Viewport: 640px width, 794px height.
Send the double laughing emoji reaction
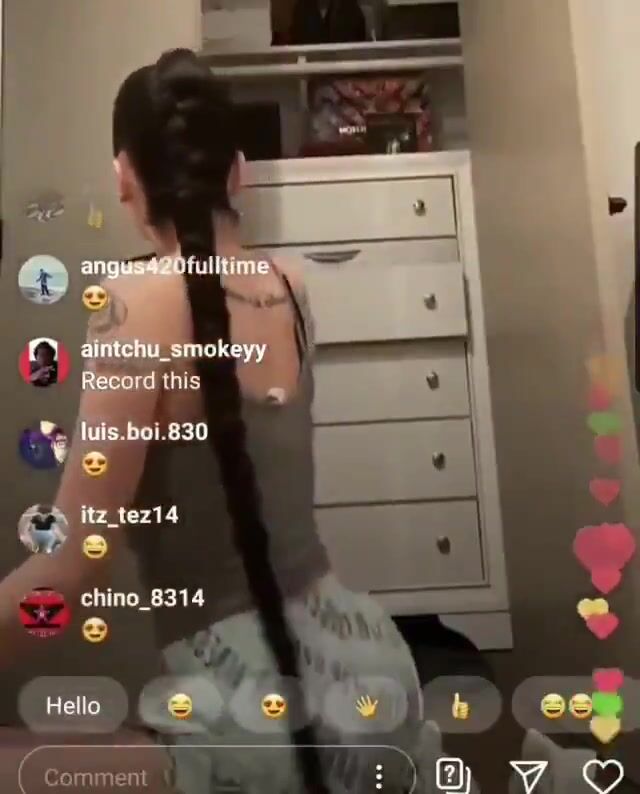(568, 706)
